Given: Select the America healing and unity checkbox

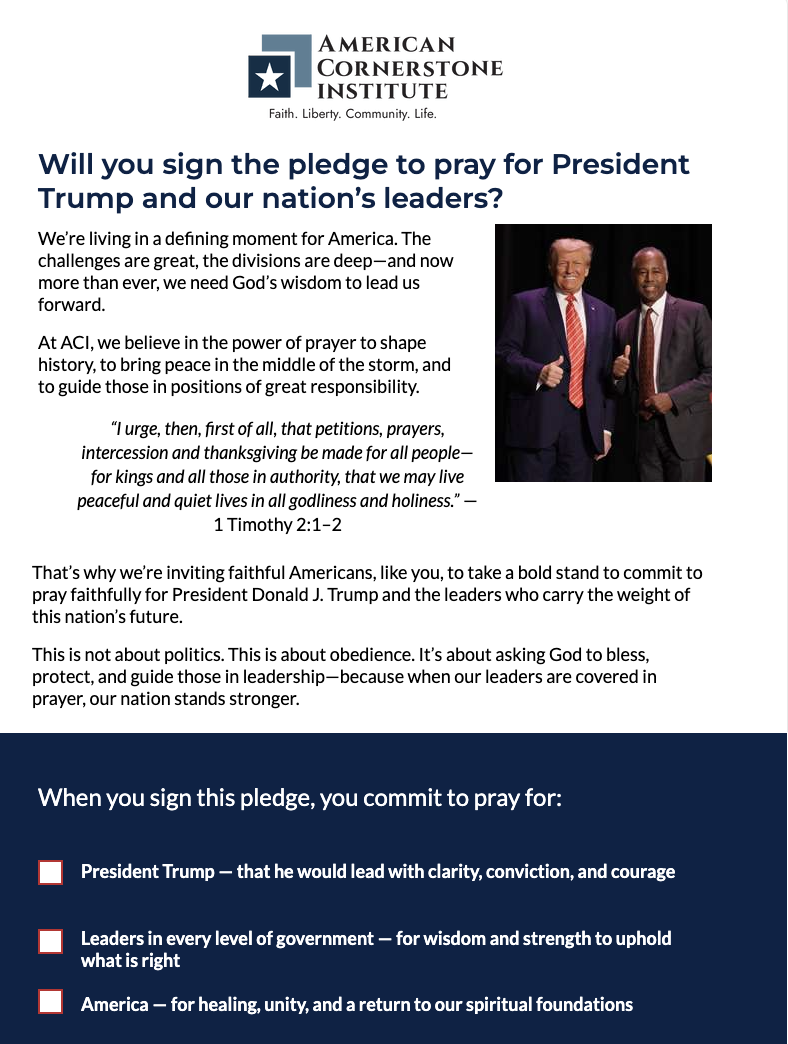Looking at the screenshot, I should click(x=51, y=1002).
